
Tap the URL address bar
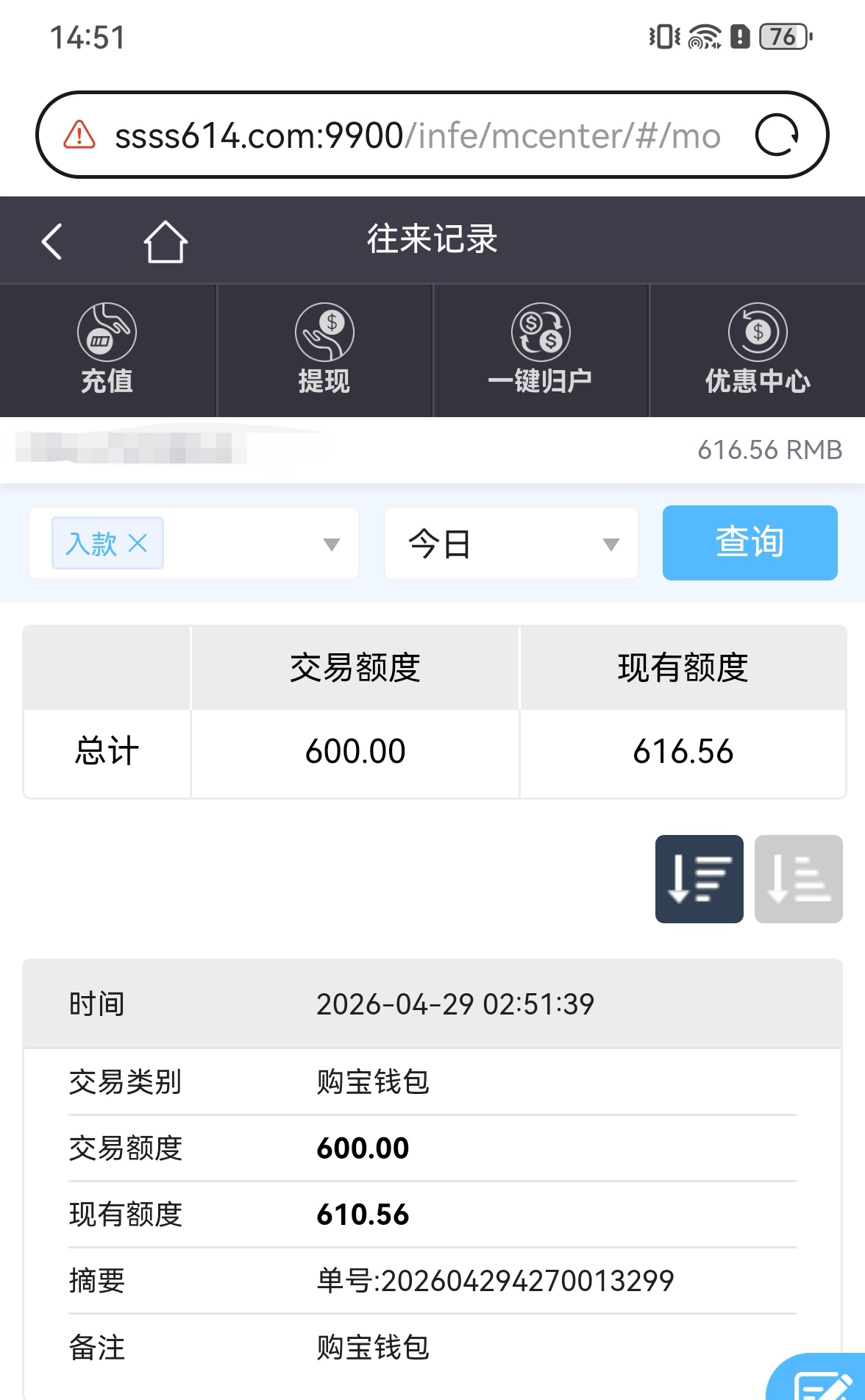click(419, 135)
